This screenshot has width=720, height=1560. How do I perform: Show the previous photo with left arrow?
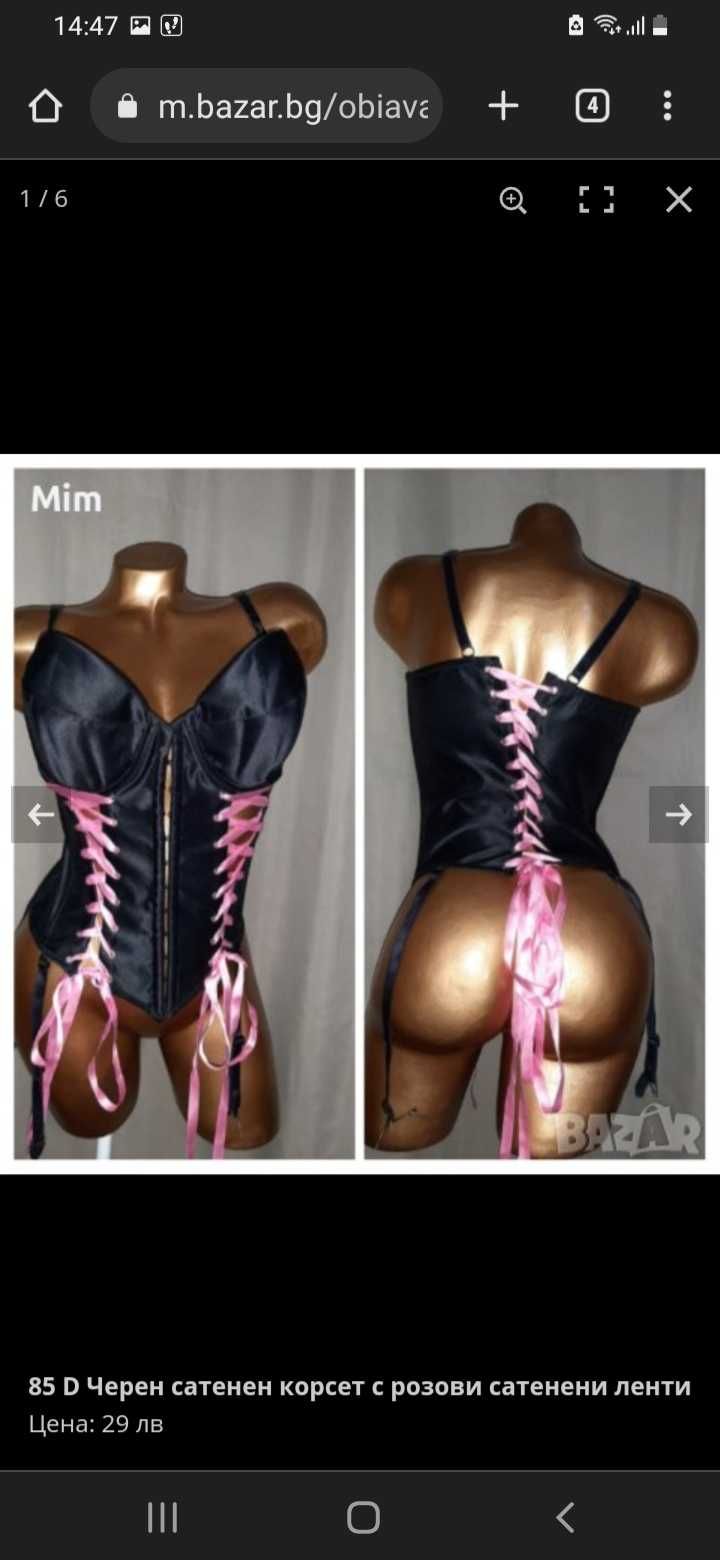40,815
